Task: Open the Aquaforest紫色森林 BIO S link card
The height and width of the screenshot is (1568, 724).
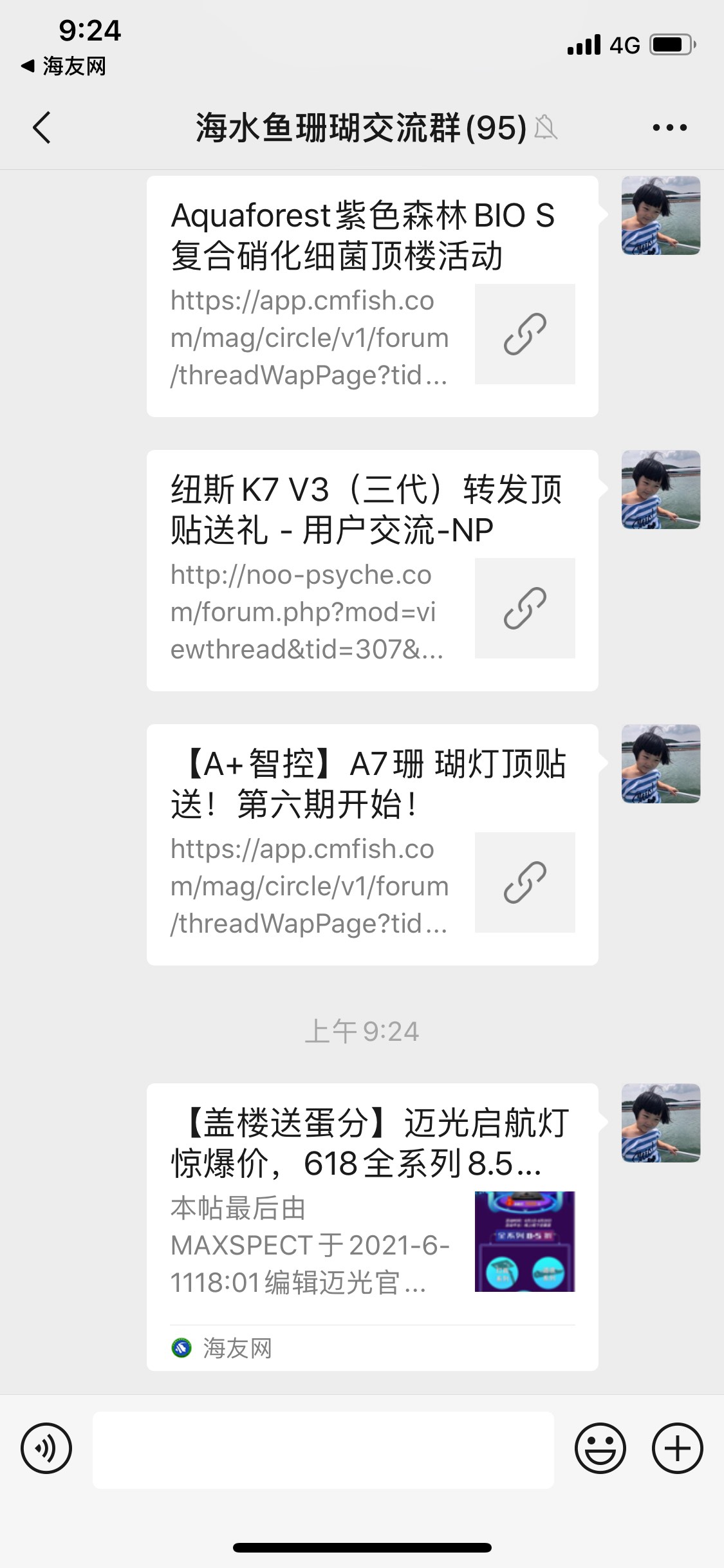Action: (x=372, y=296)
